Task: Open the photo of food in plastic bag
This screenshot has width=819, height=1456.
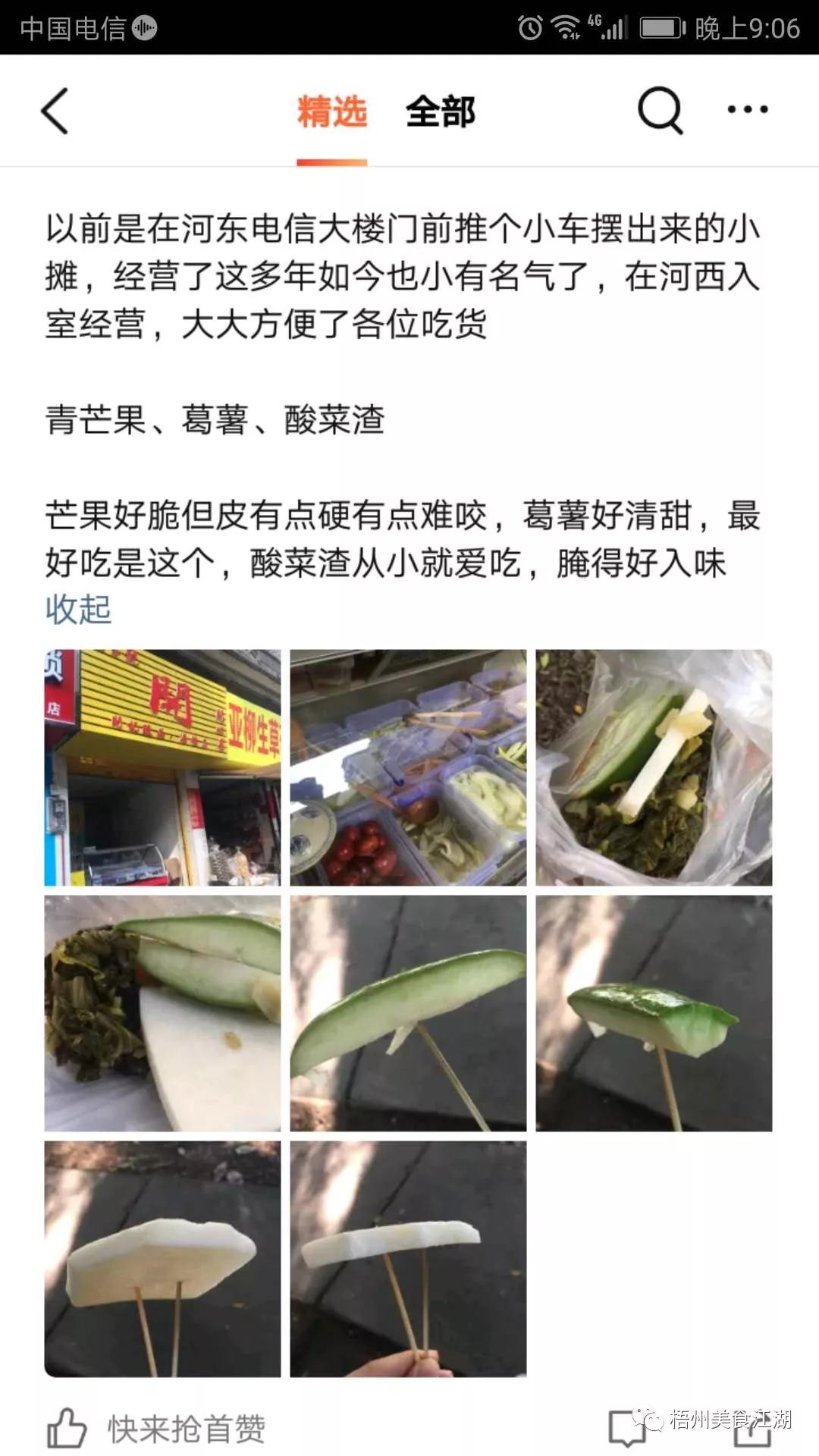Action: tap(654, 767)
